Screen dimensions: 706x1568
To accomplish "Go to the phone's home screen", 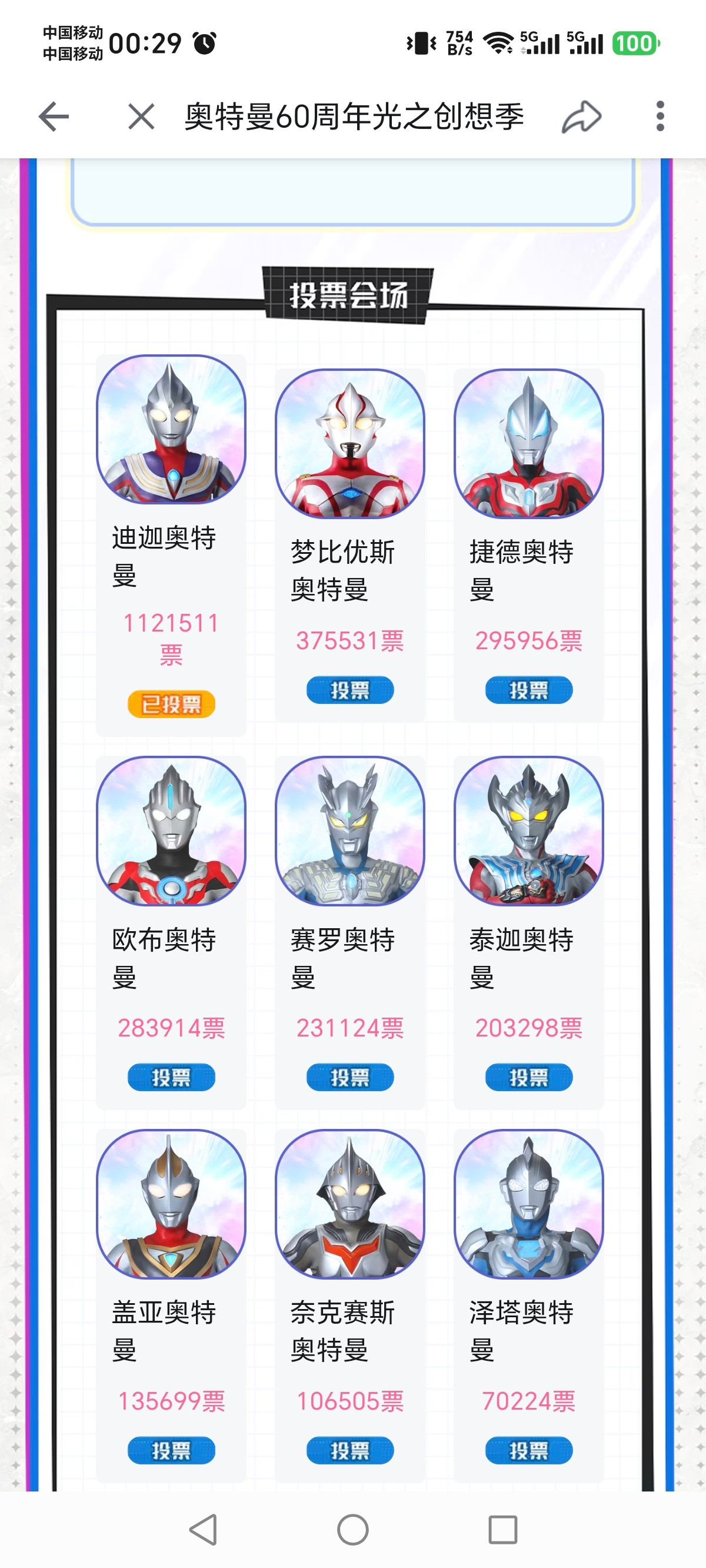I will point(353,1530).
